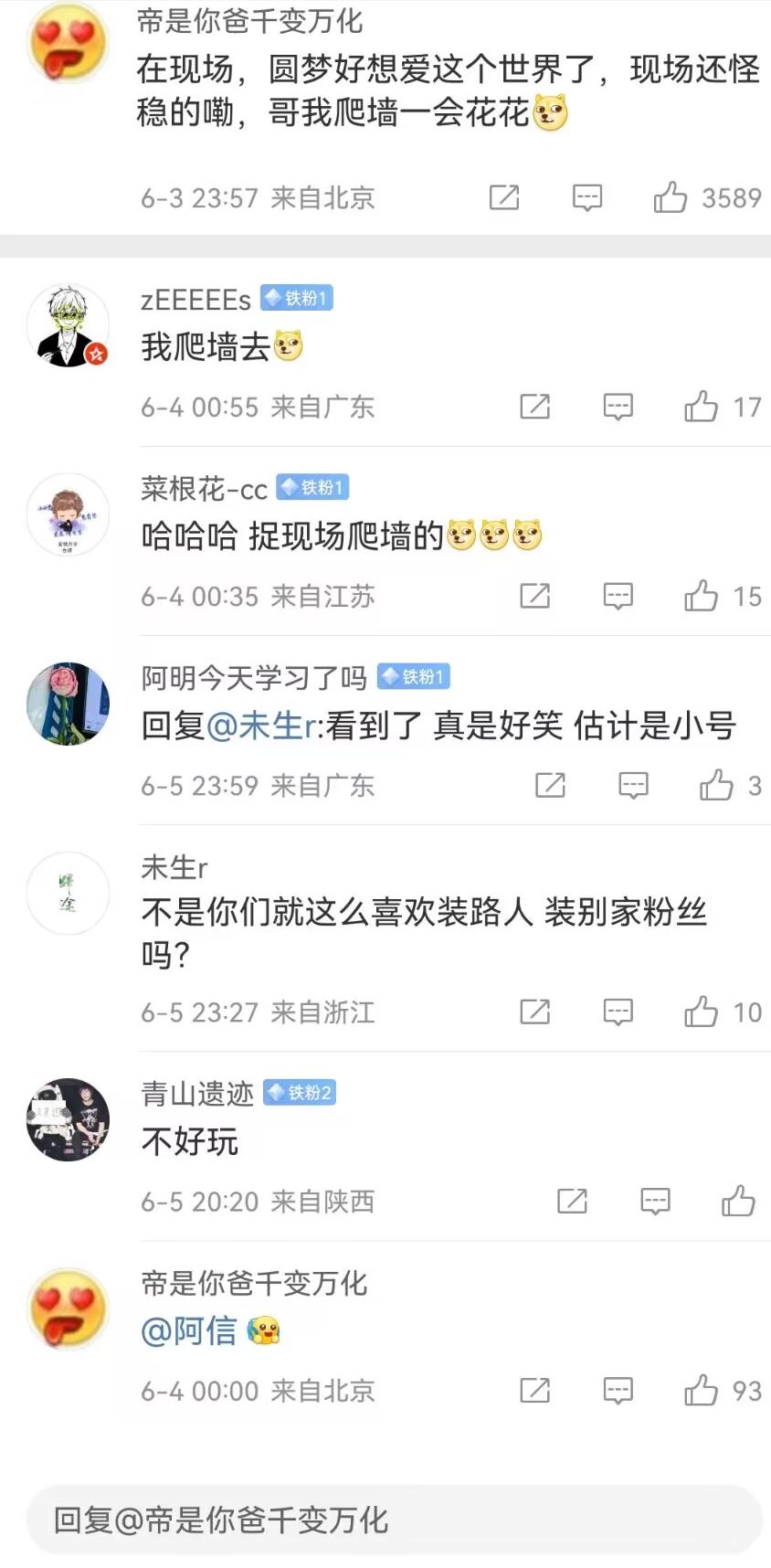This screenshot has width=771, height=1568.
Task: Click the forward icon below 未生r's comment
Action: point(534,1012)
